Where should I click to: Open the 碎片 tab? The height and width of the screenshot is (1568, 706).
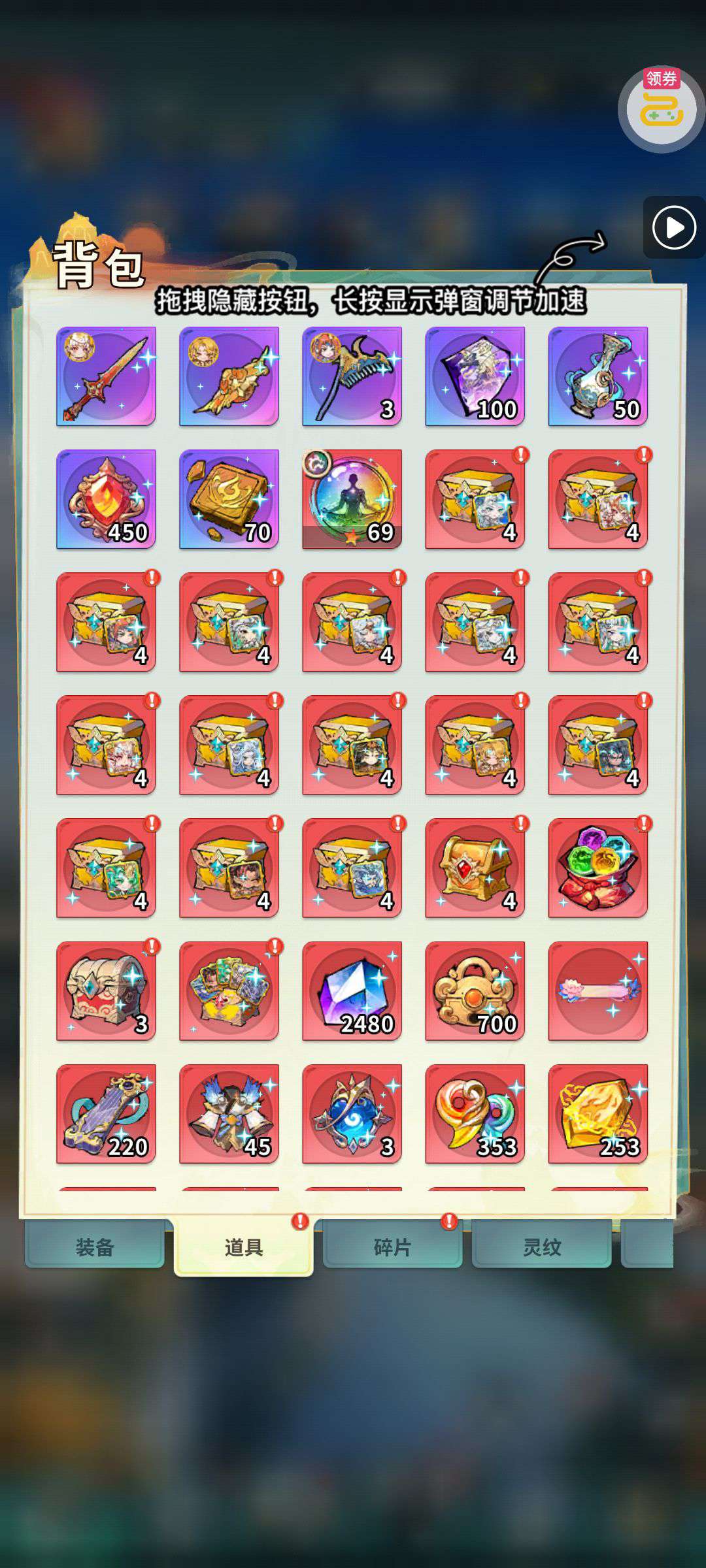click(x=392, y=1247)
